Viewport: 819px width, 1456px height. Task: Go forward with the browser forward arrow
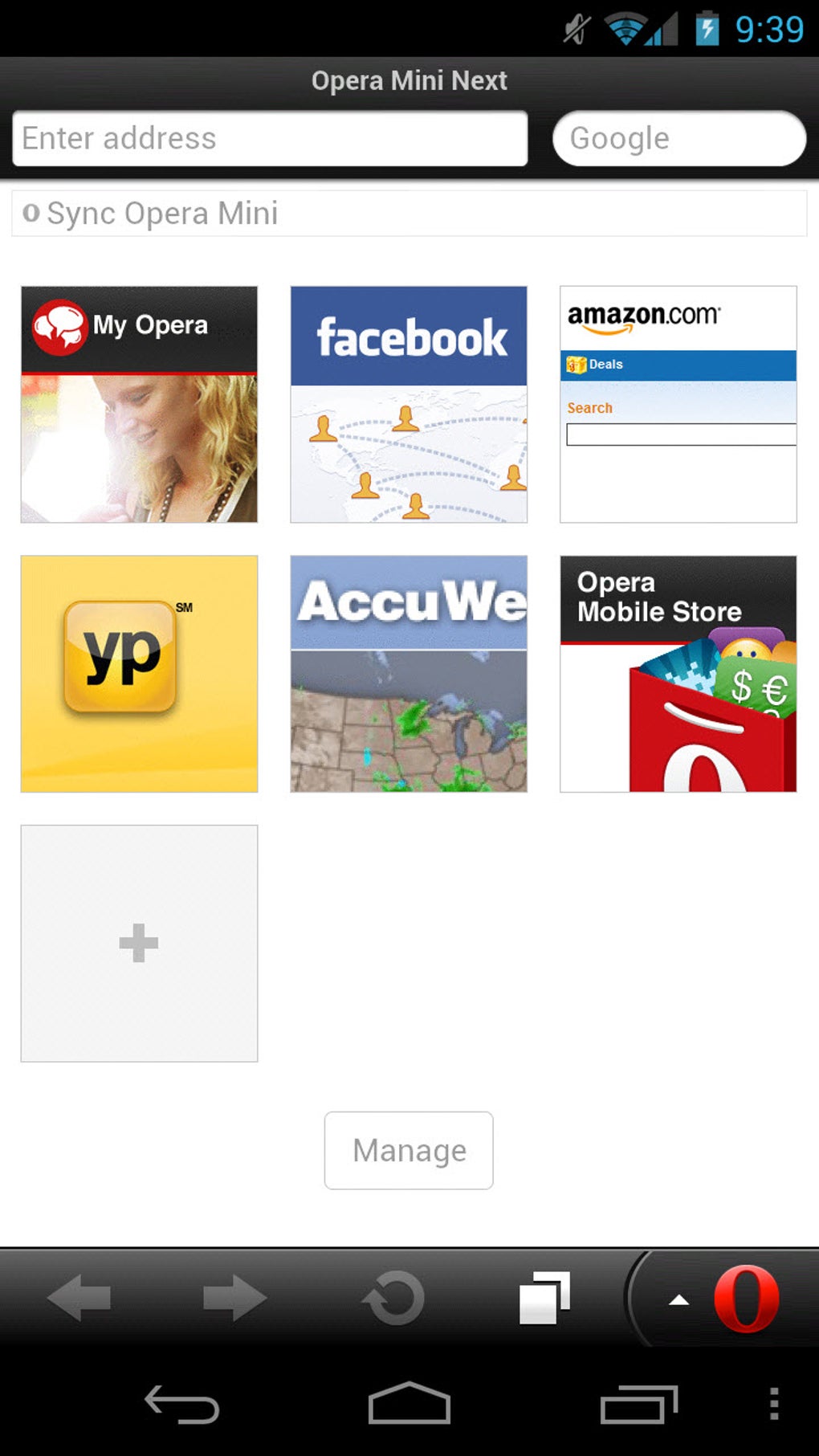tap(234, 1298)
